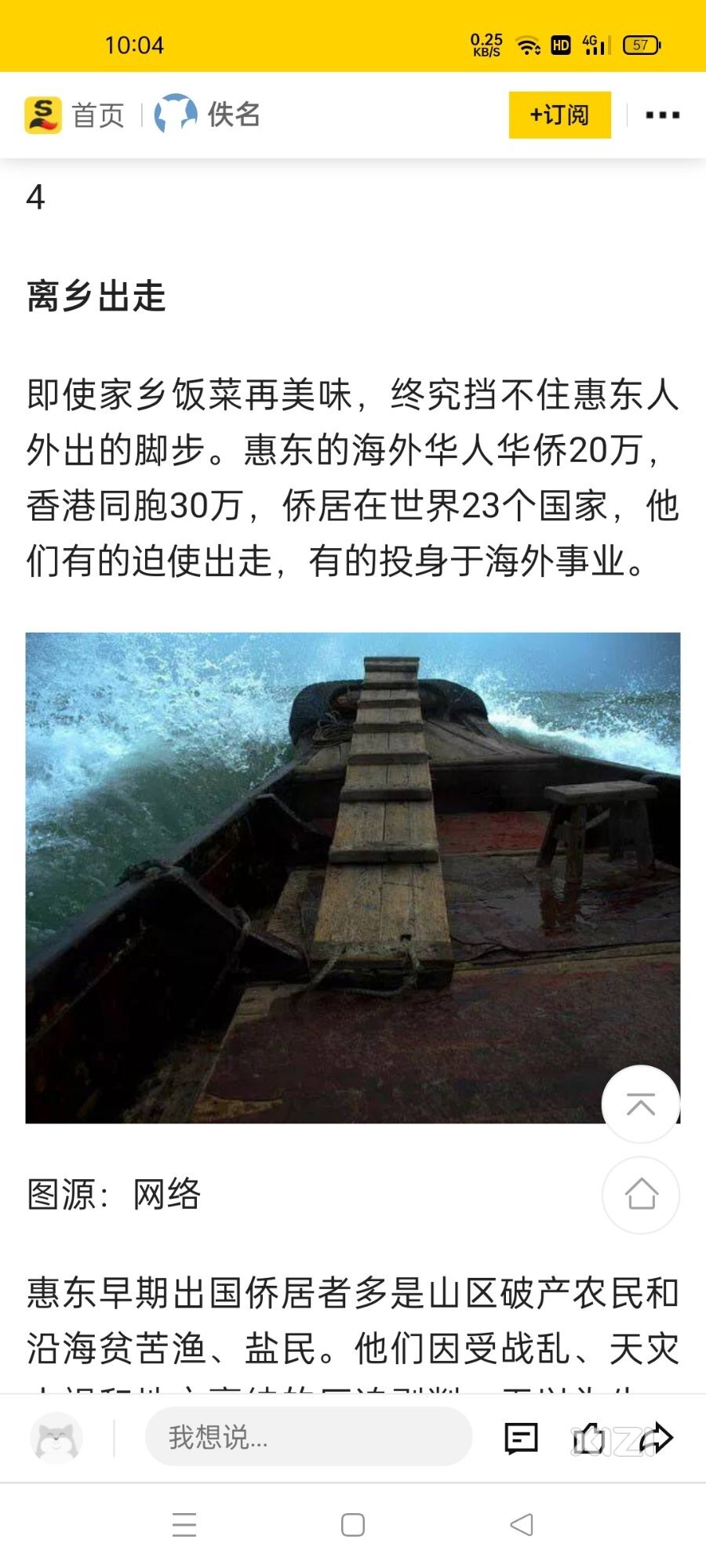Go back using system back button

(x=521, y=1525)
